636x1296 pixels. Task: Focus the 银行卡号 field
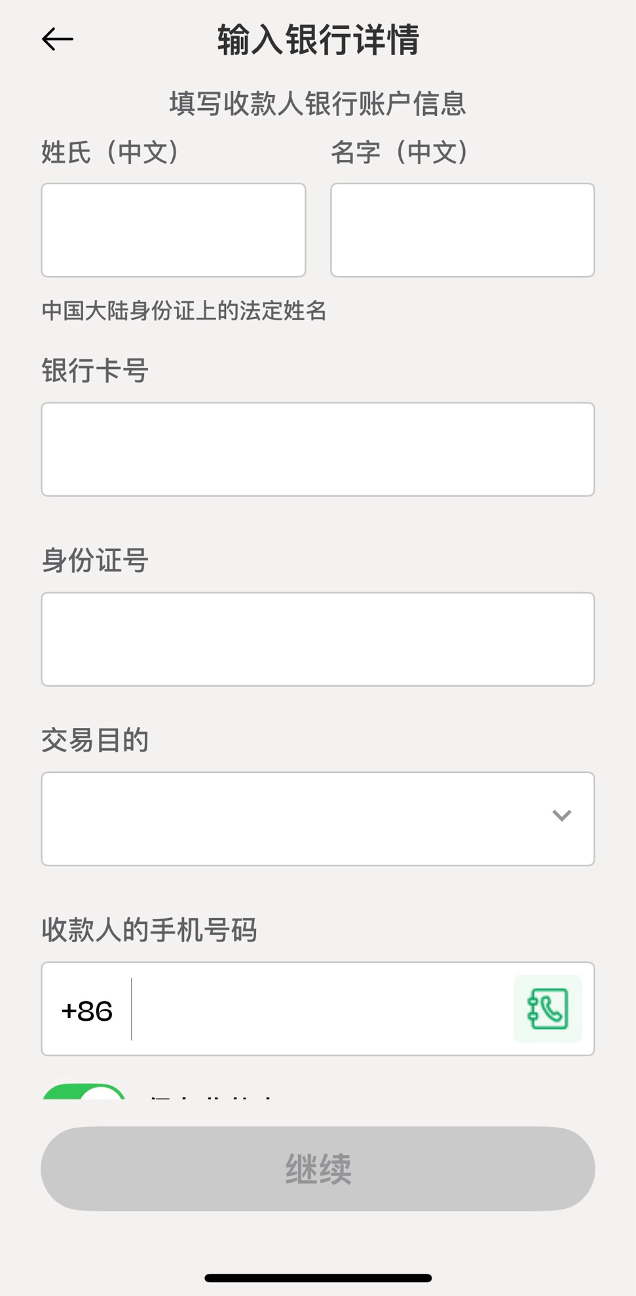tap(318, 449)
